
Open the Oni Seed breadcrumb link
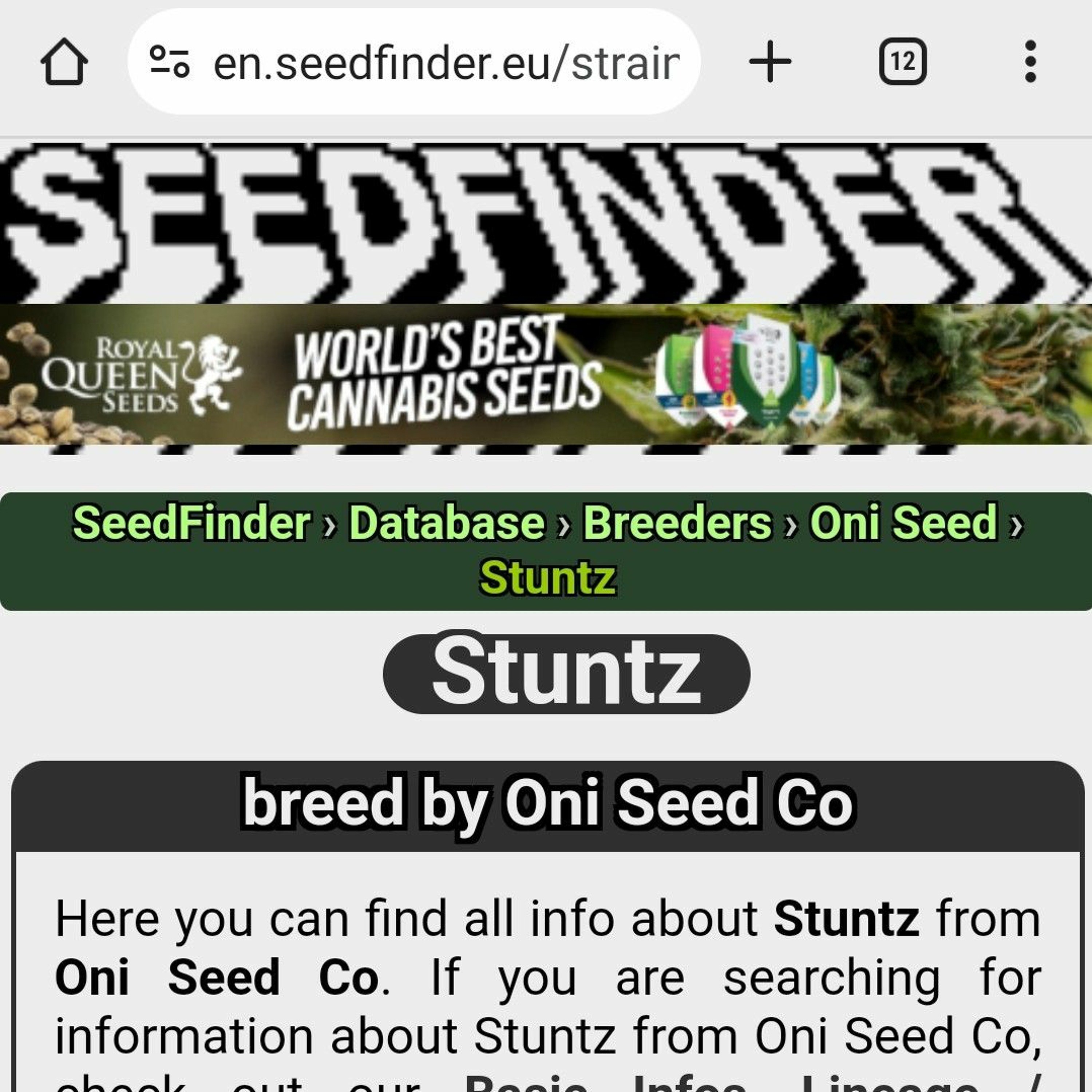tap(903, 523)
